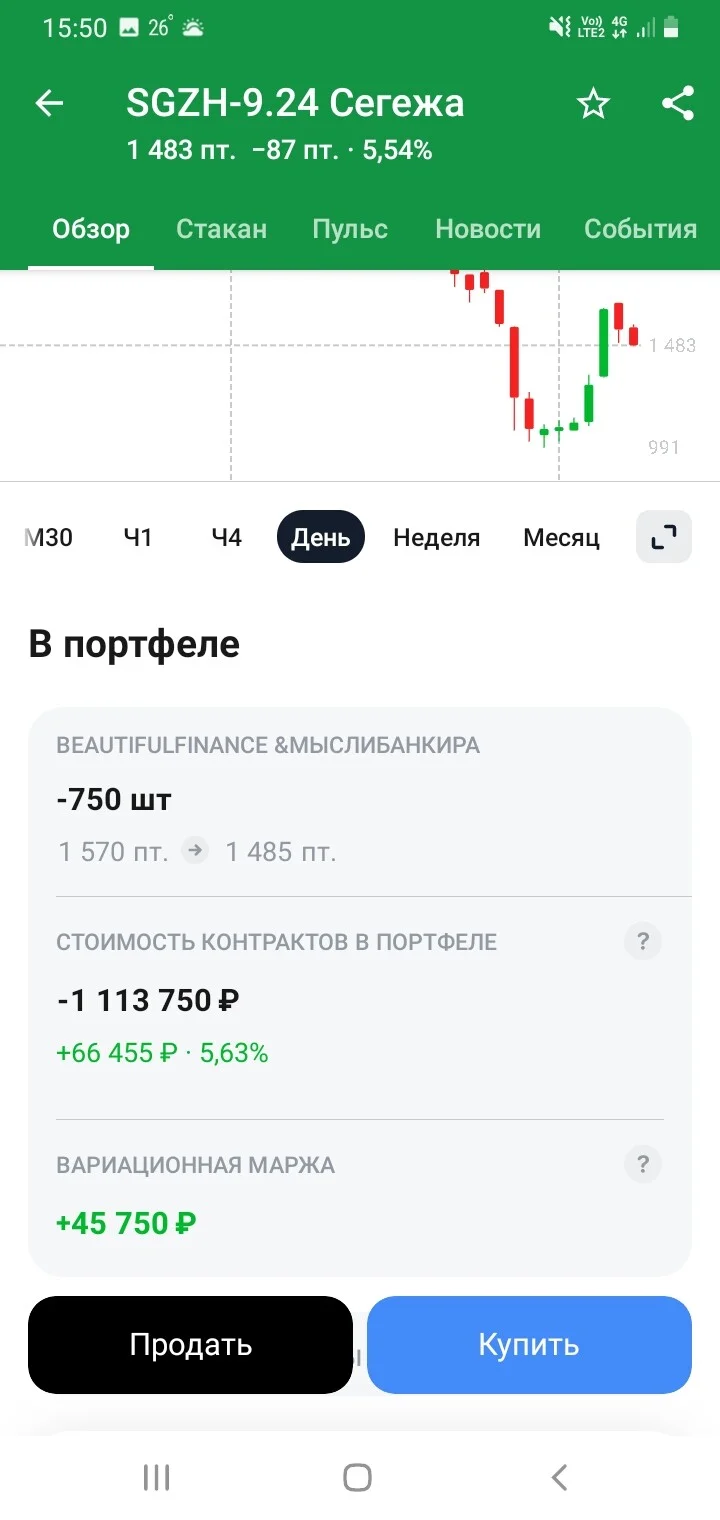Choose the Неделя chart interval
Screen dimensions: 720x1520
437,537
